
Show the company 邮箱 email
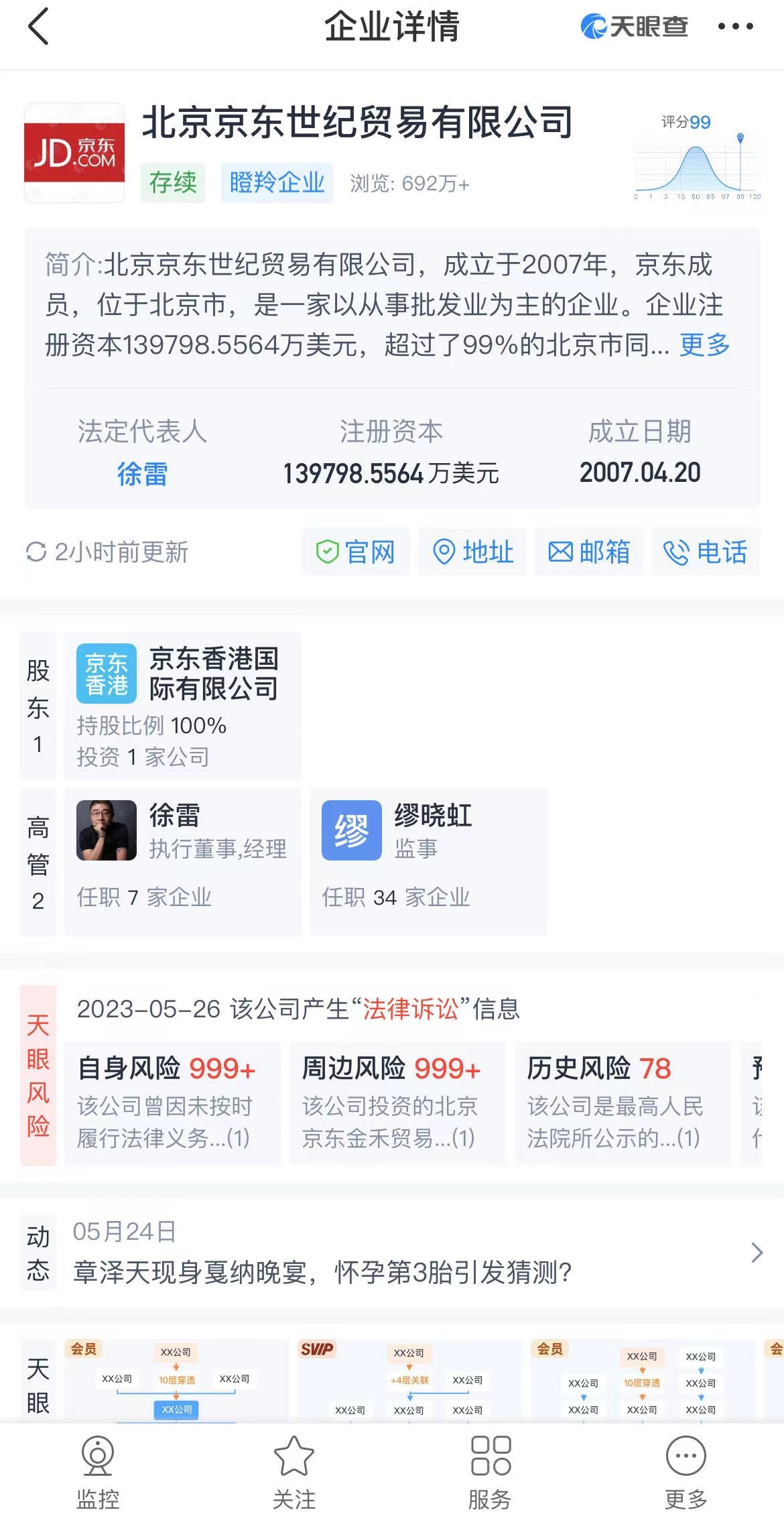(589, 552)
